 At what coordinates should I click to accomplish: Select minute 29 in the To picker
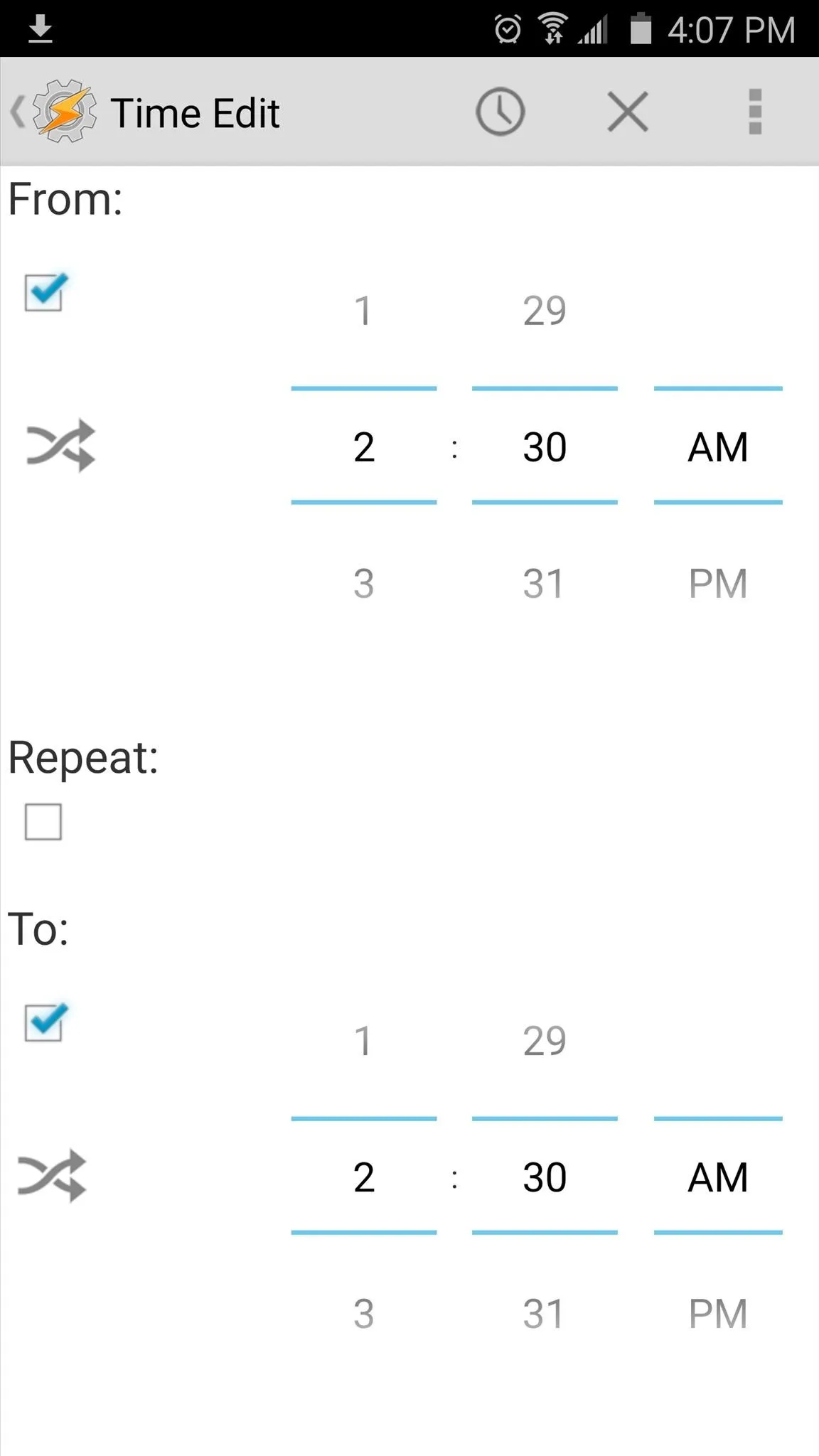point(545,1041)
